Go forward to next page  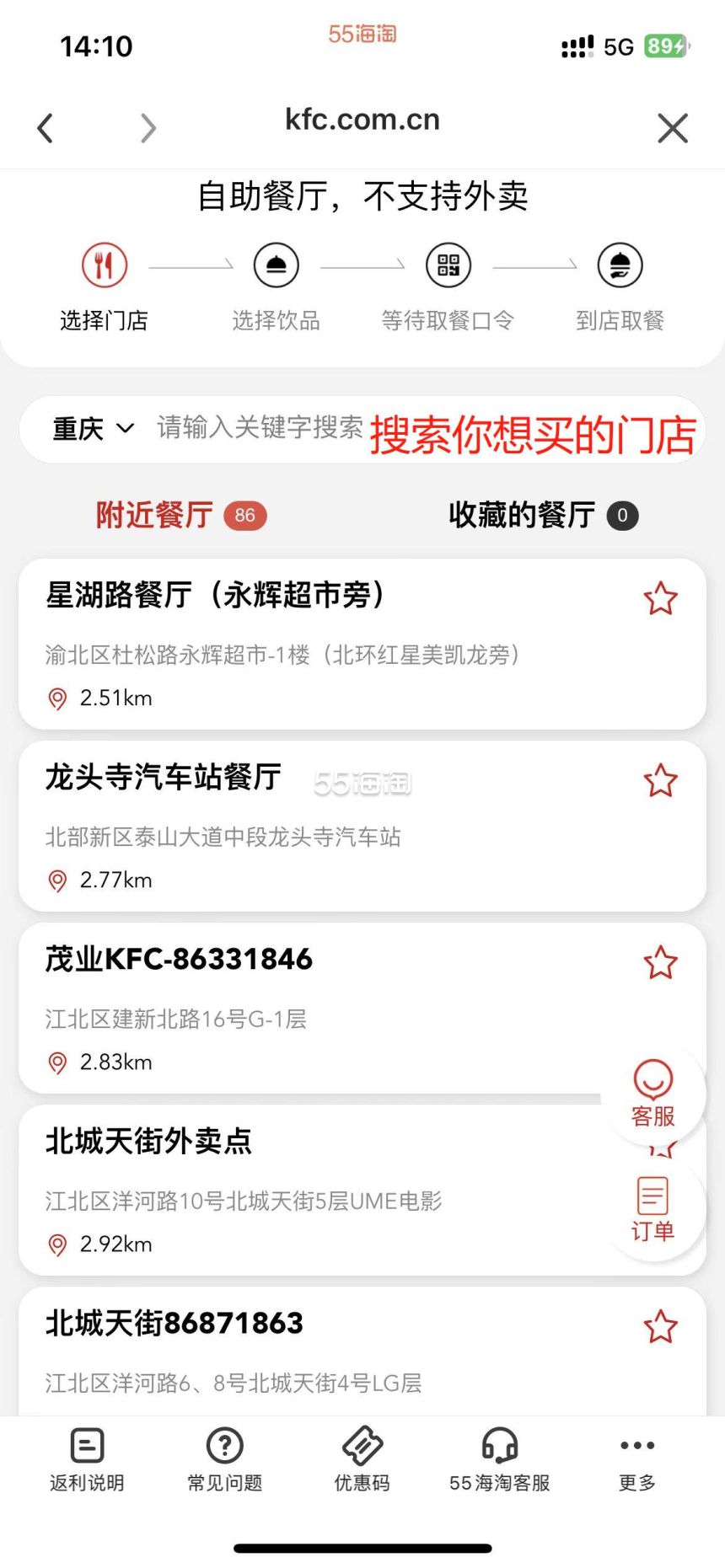[148, 128]
